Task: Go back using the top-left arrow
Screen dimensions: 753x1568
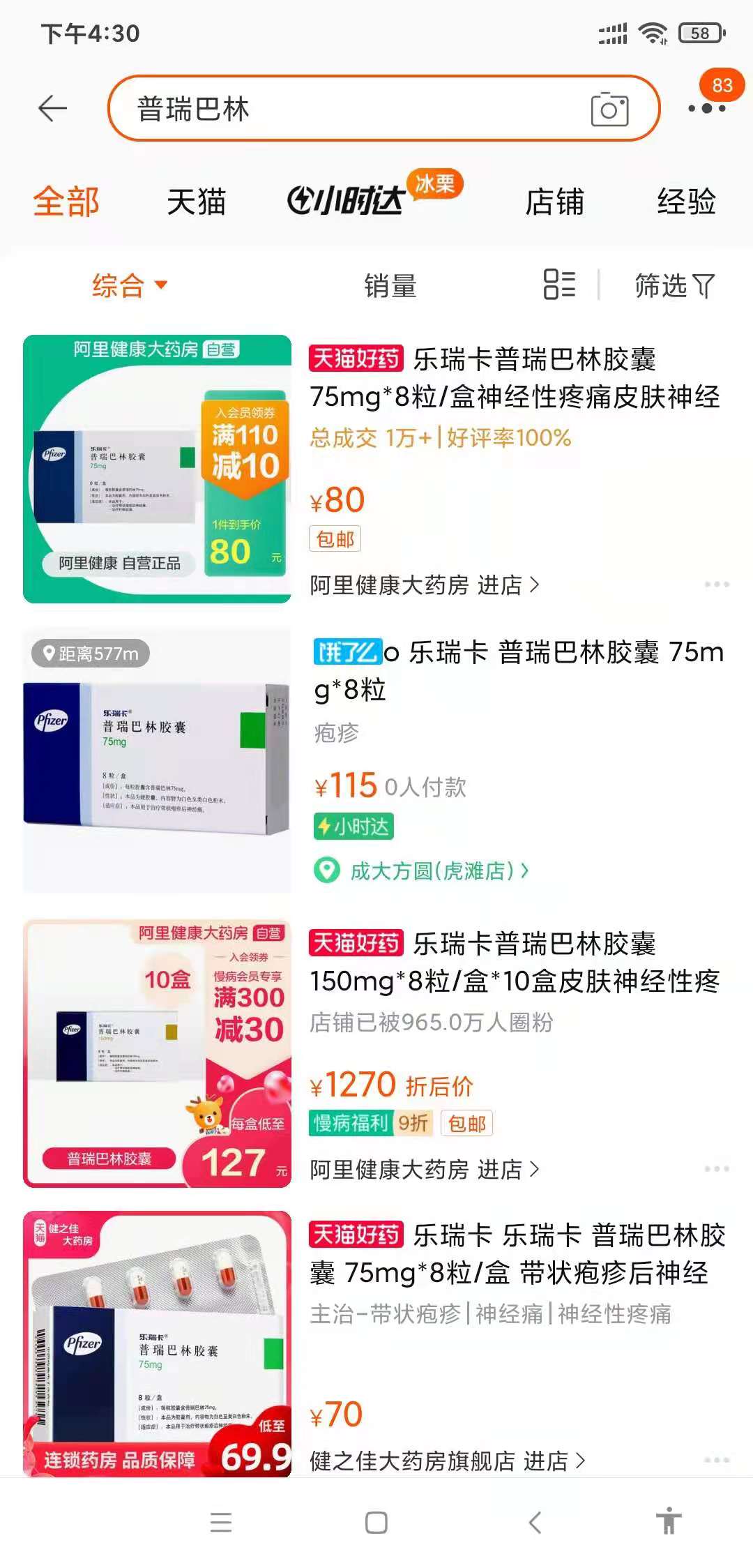Action: [52, 109]
